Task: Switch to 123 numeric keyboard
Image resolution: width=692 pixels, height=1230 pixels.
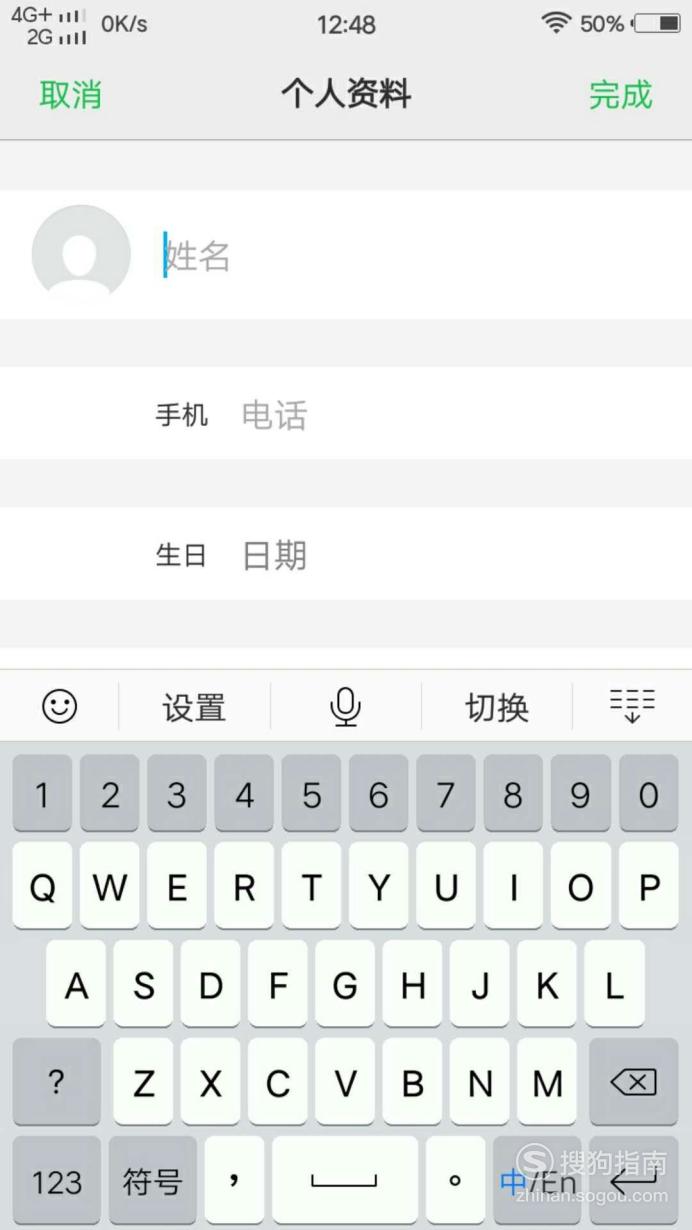Action: click(56, 1181)
